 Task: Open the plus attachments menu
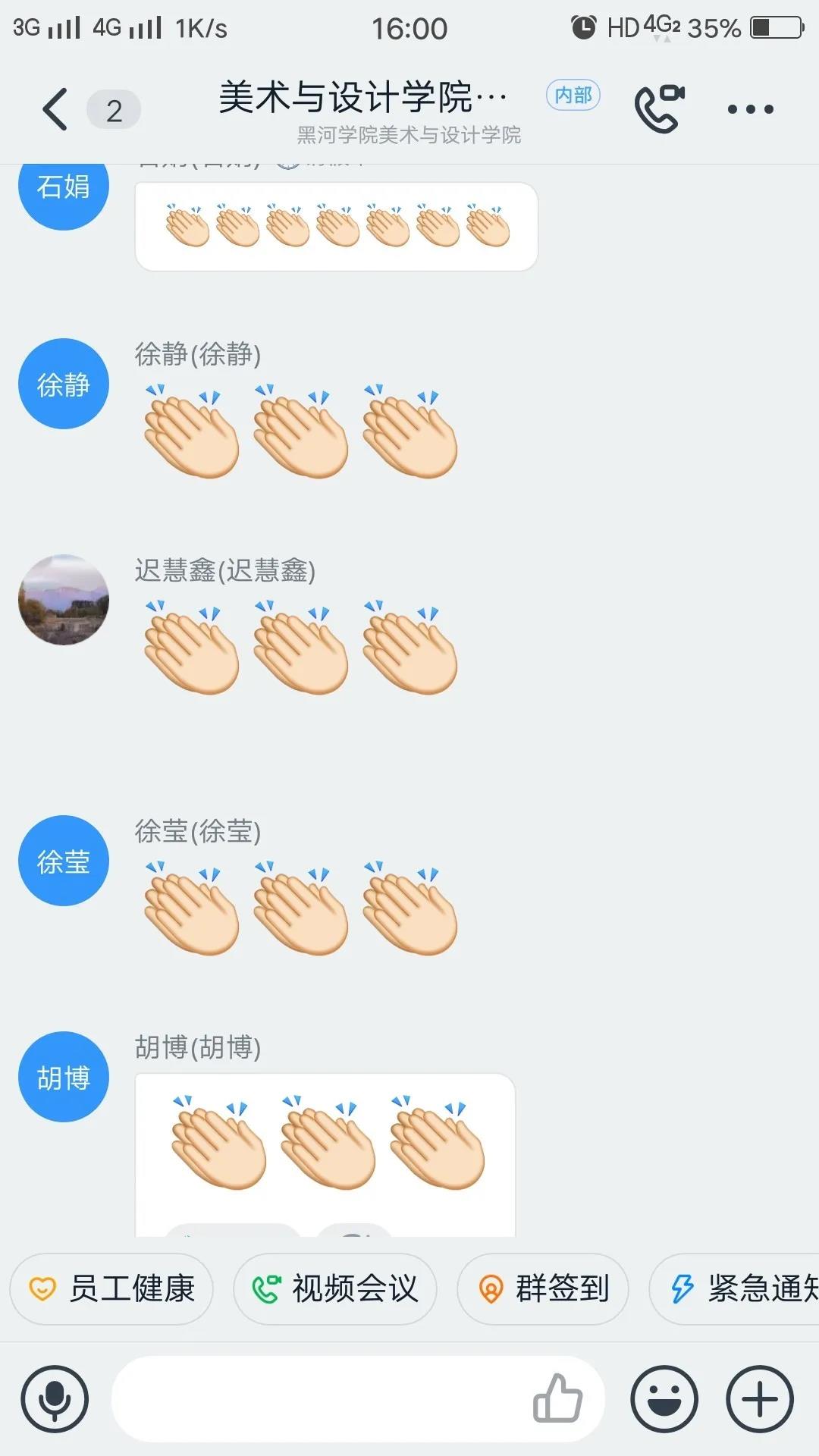(760, 1399)
